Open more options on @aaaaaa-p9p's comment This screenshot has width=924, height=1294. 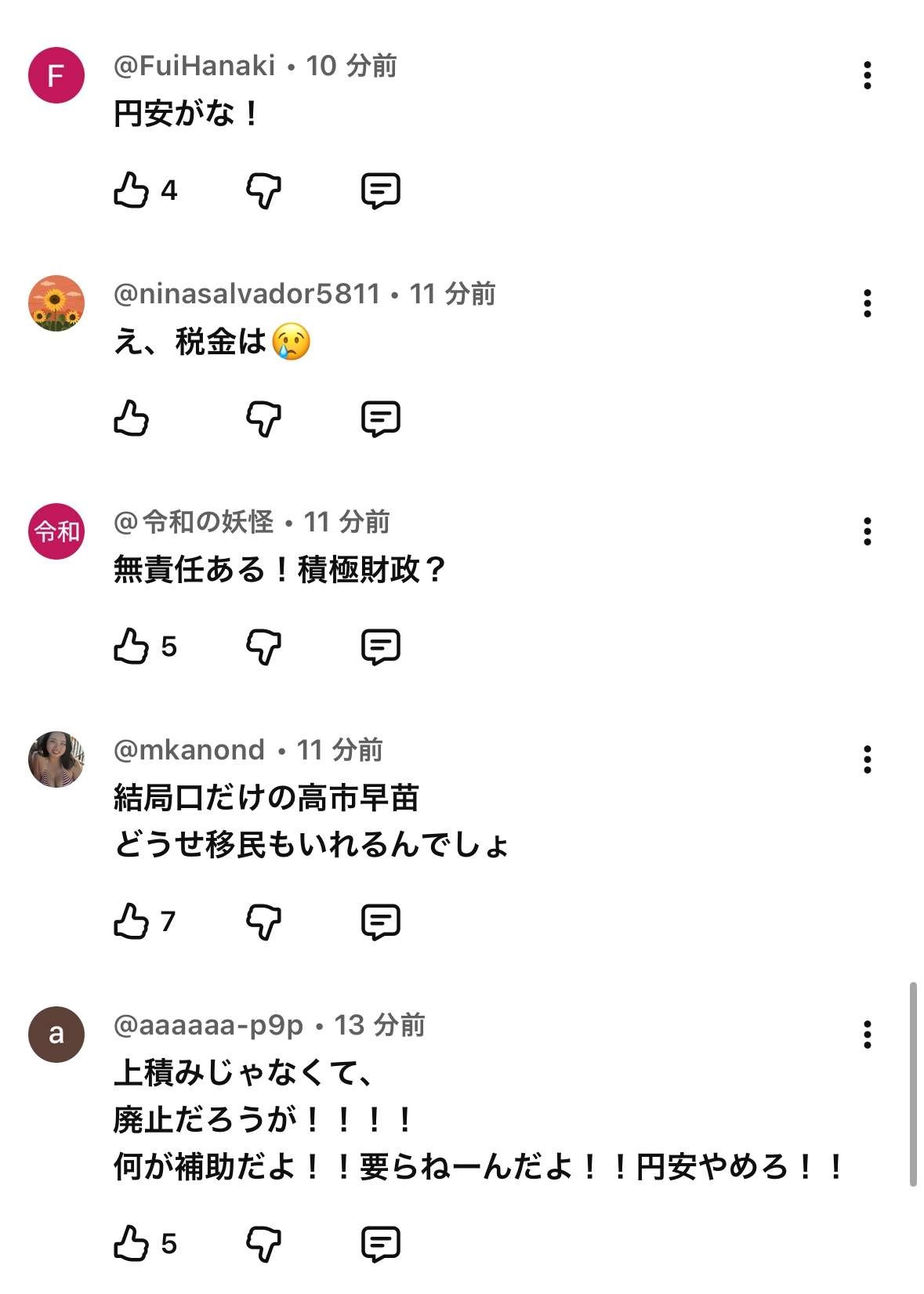(867, 1035)
